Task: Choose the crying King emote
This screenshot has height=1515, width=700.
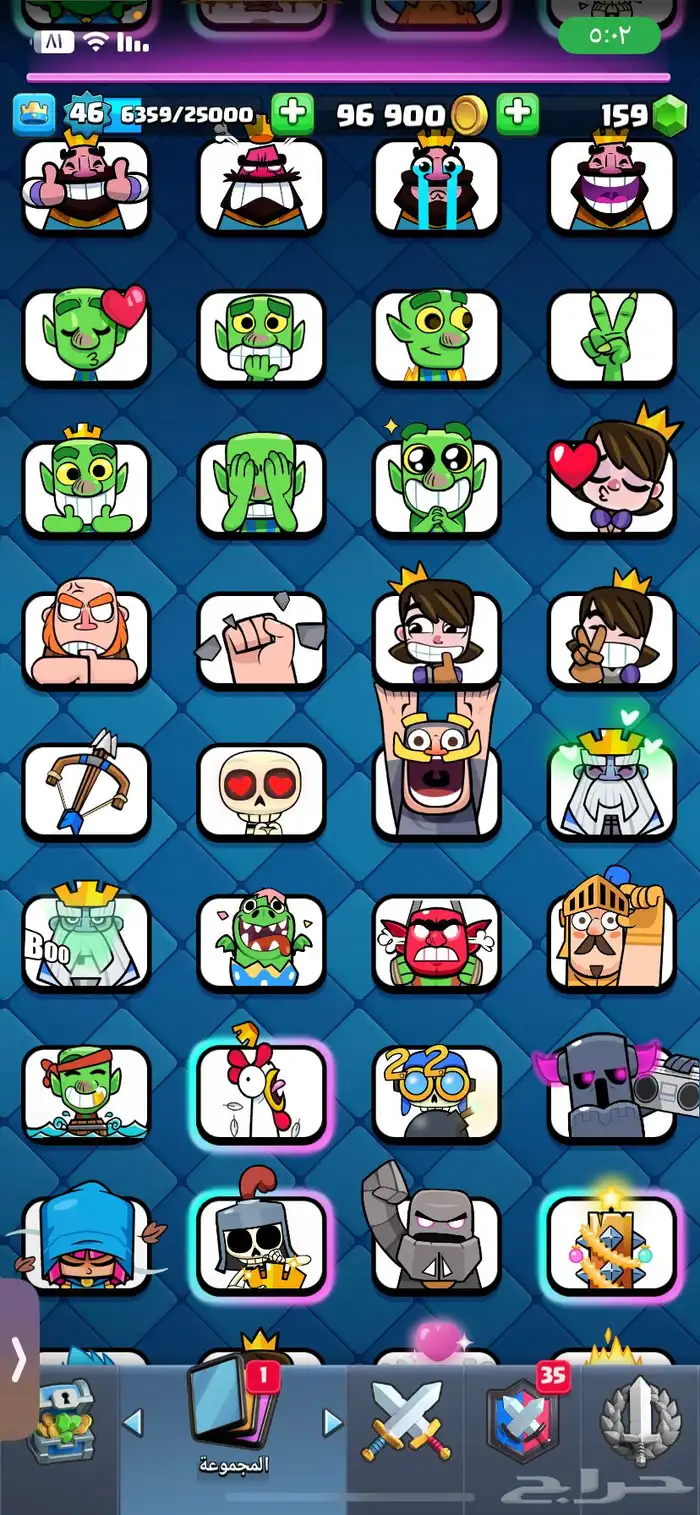Action: coord(436,187)
